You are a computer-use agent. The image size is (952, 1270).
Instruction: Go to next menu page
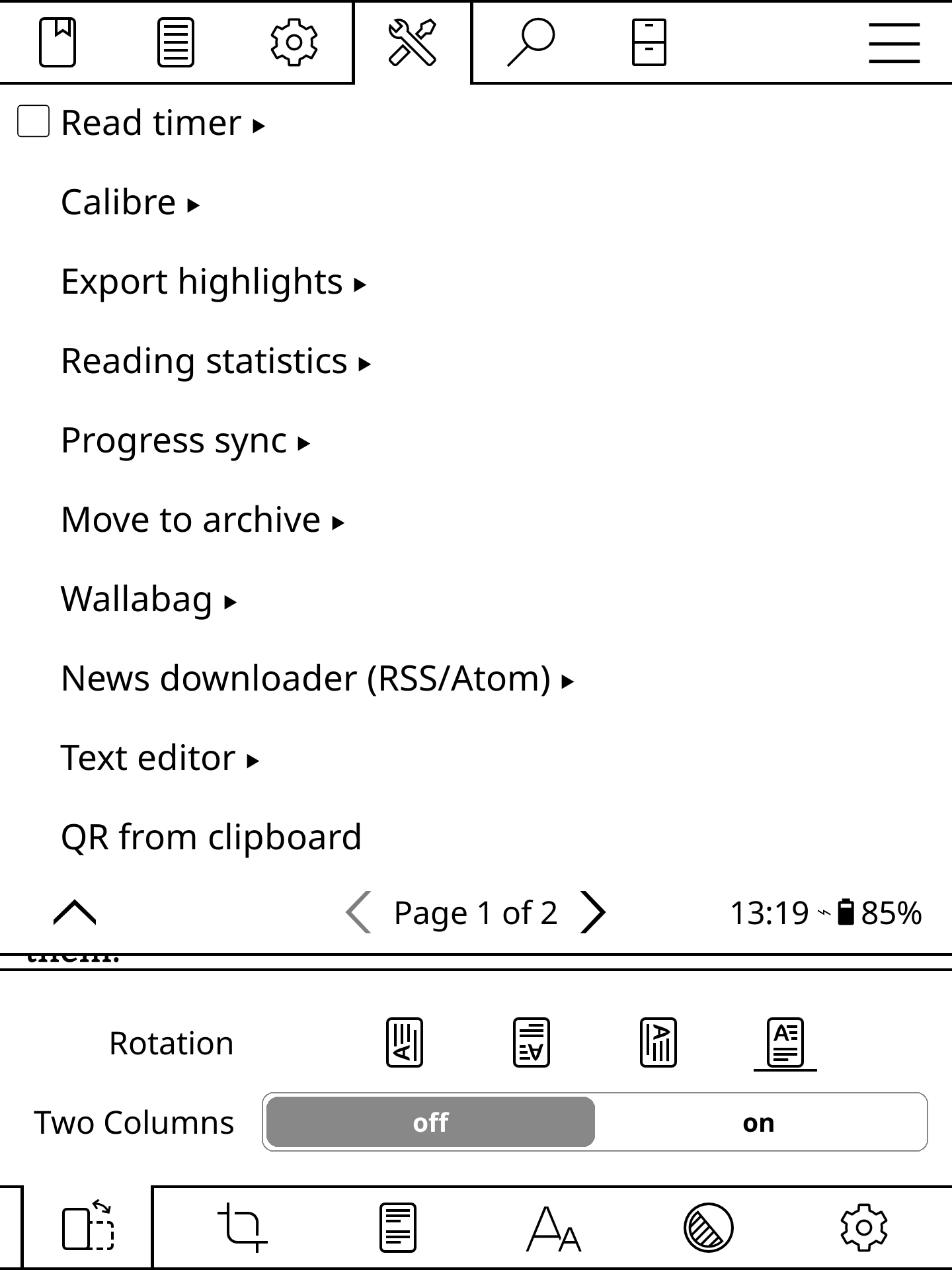coord(592,913)
